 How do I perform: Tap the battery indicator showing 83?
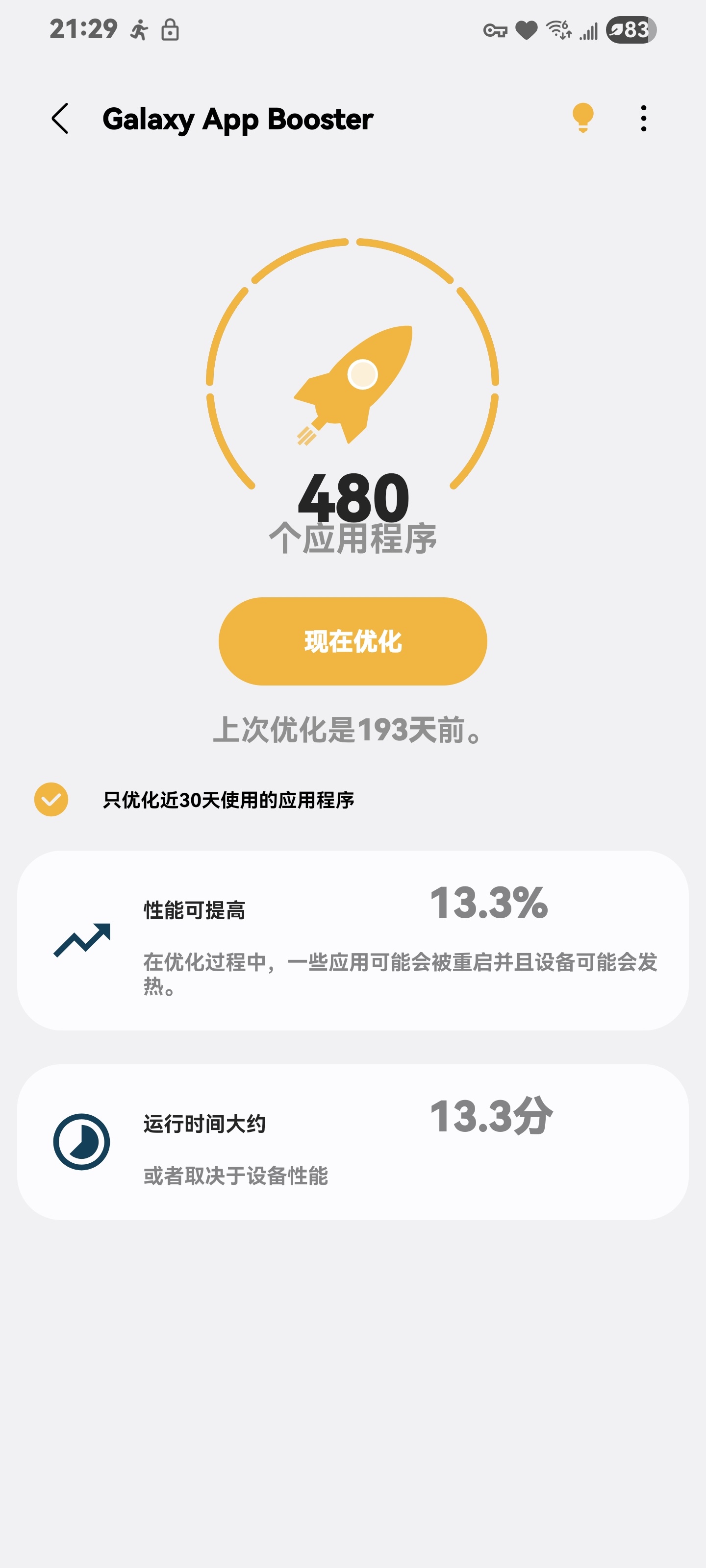tap(628, 30)
